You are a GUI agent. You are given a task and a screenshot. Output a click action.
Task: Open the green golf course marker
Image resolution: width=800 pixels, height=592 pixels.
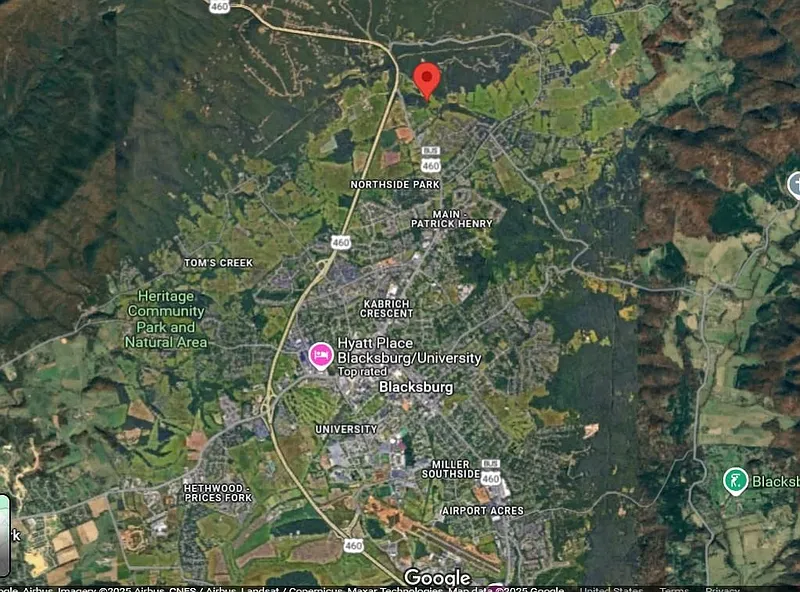pos(735,481)
